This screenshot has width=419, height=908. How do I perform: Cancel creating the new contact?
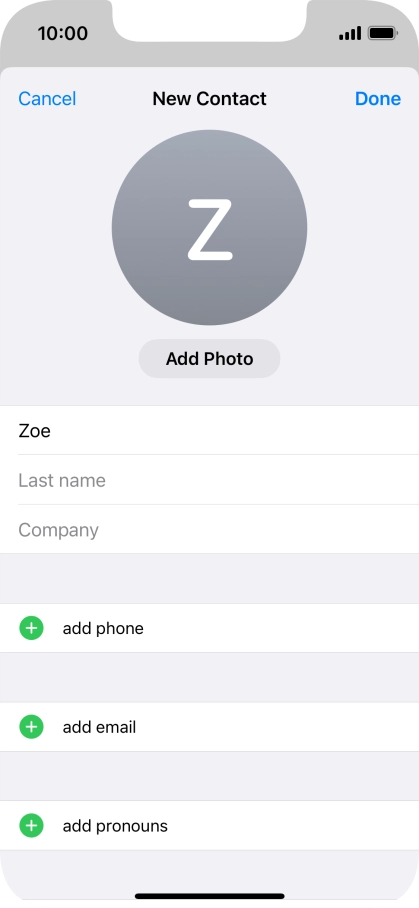[x=47, y=99]
